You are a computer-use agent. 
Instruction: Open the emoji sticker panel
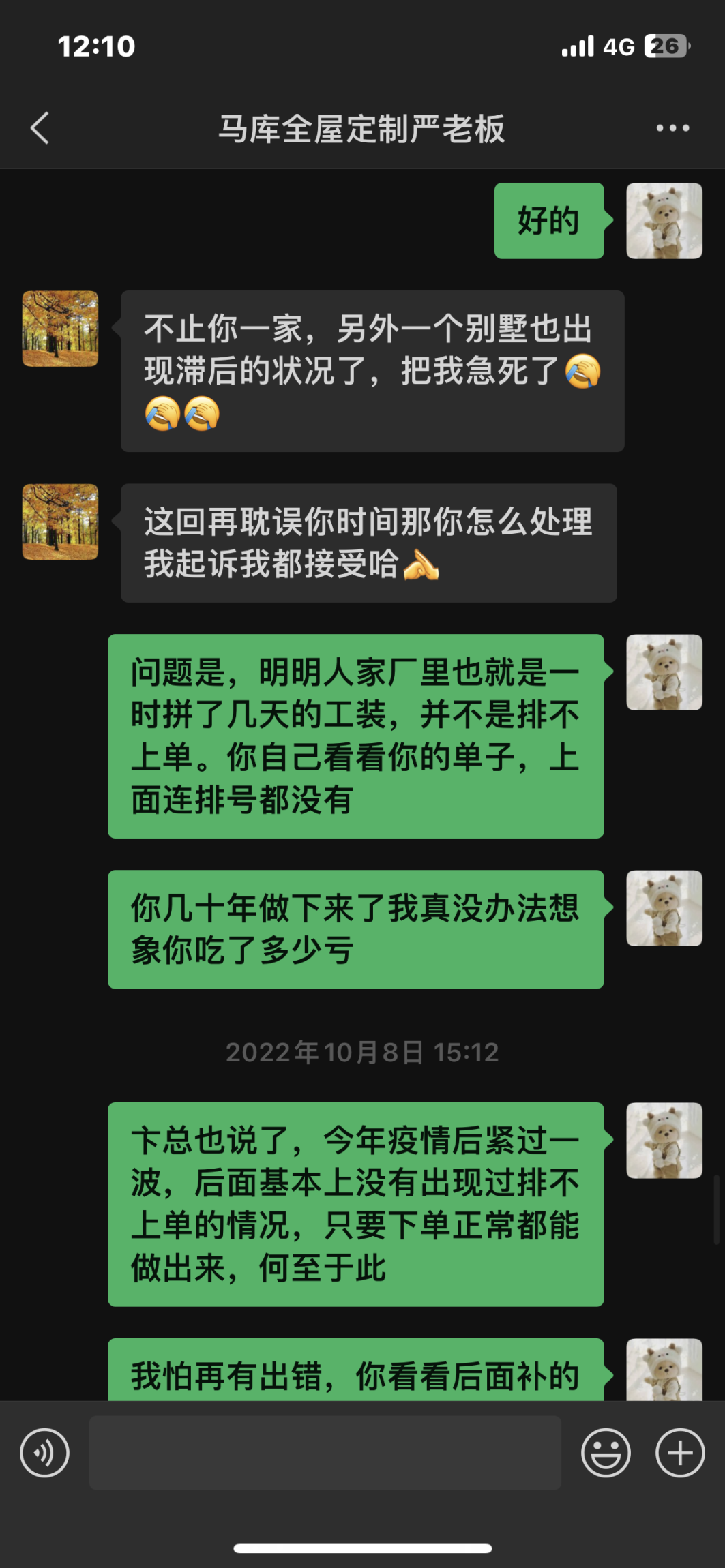[605, 1452]
